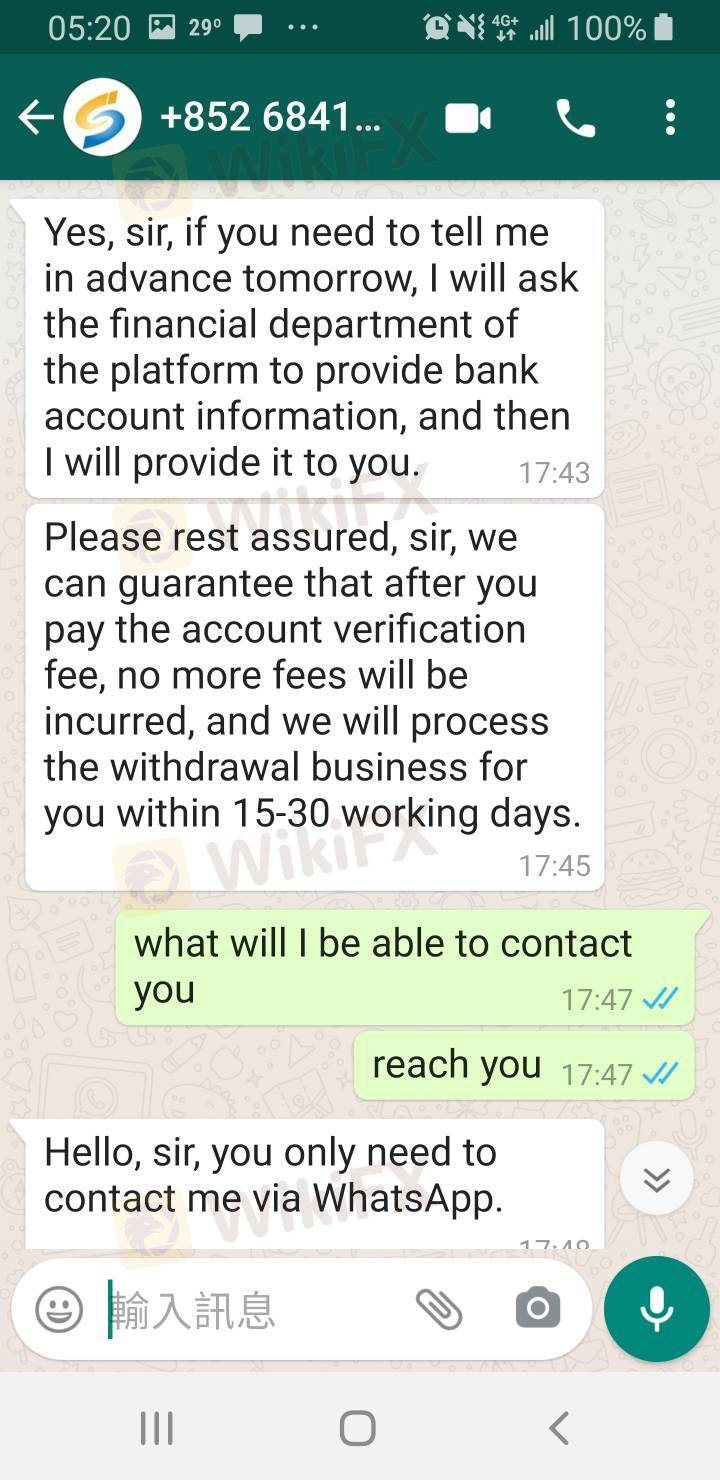Open the overflow menu

(670, 118)
